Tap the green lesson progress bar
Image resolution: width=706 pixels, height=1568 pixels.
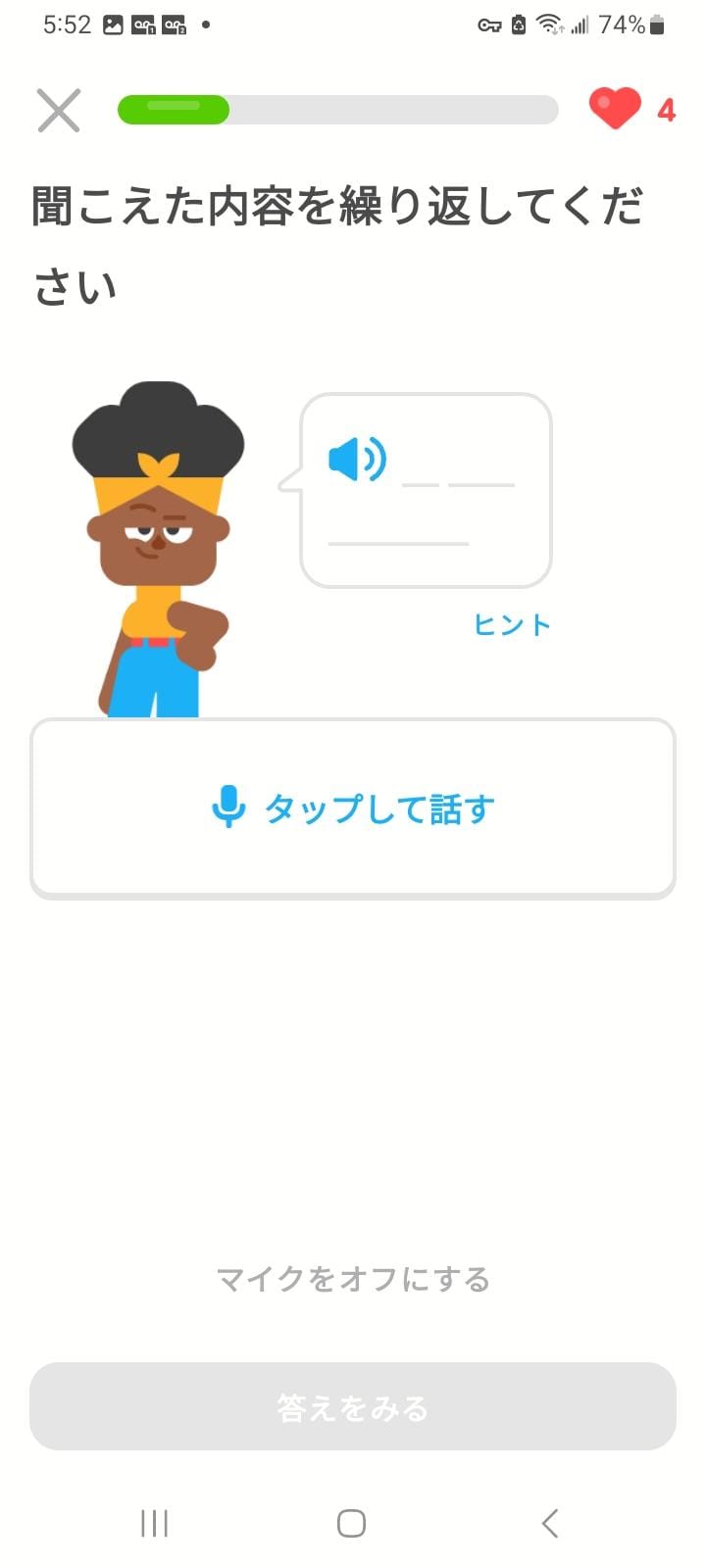point(172,110)
